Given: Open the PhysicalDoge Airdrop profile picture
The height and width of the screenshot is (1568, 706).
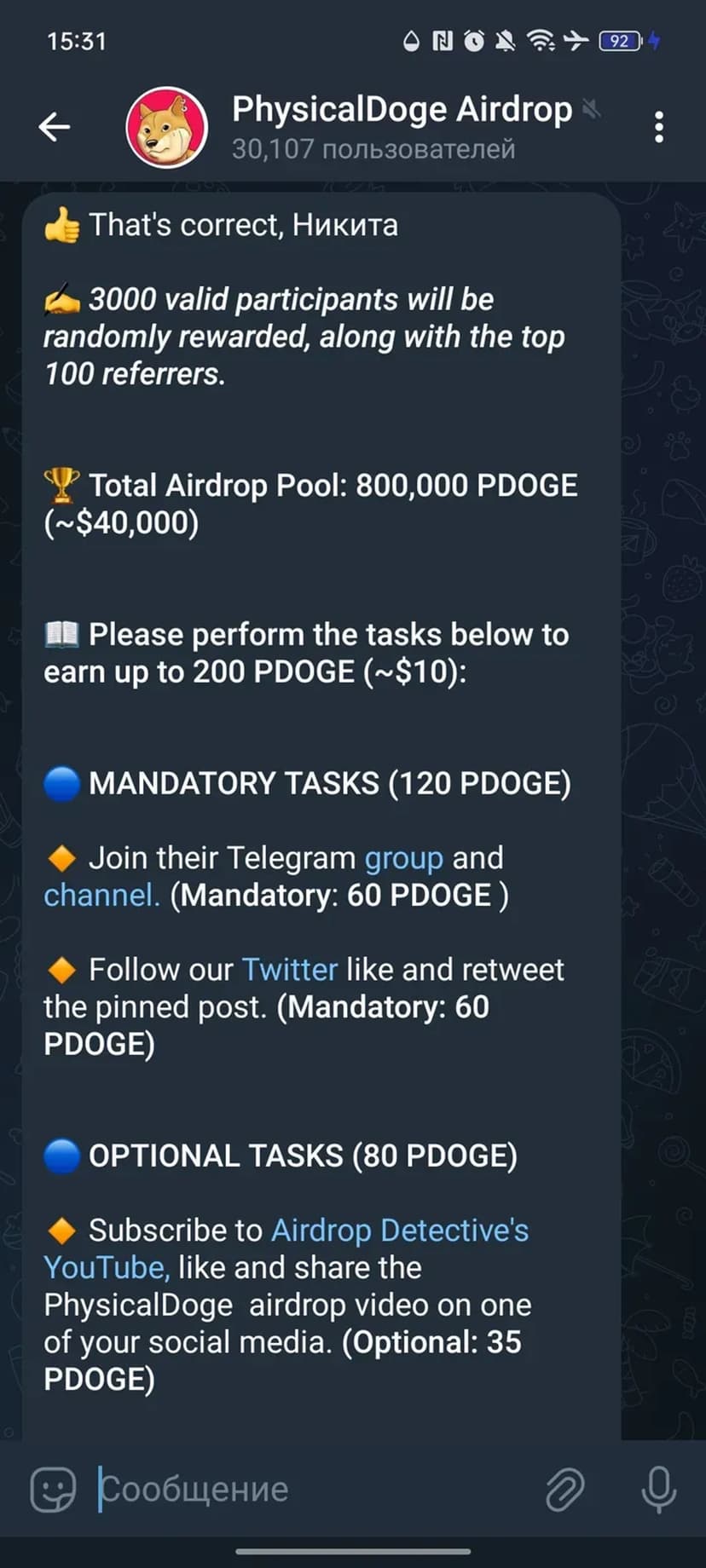Looking at the screenshot, I should (166, 128).
